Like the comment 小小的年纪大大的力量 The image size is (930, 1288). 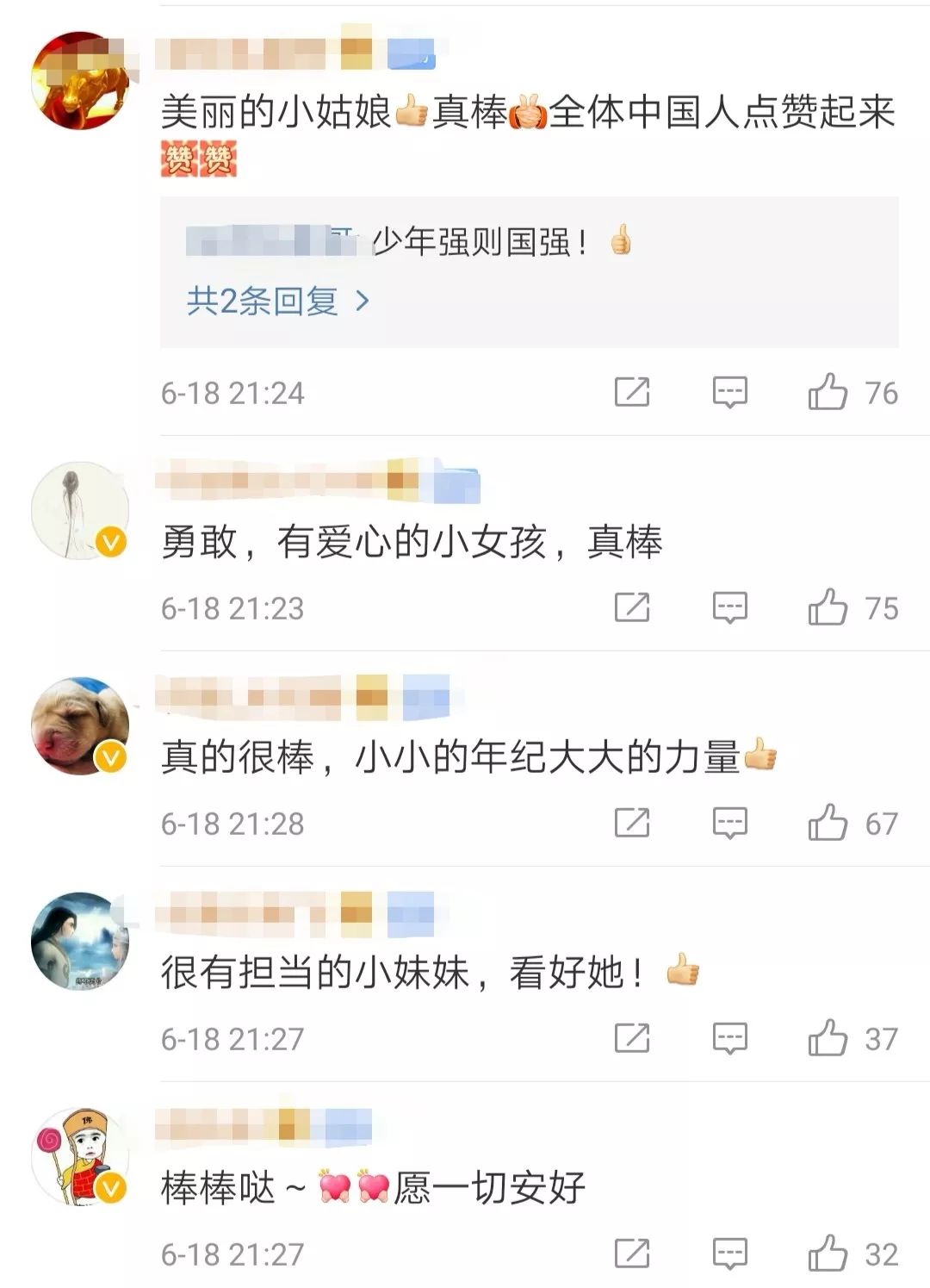(x=828, y=824)
